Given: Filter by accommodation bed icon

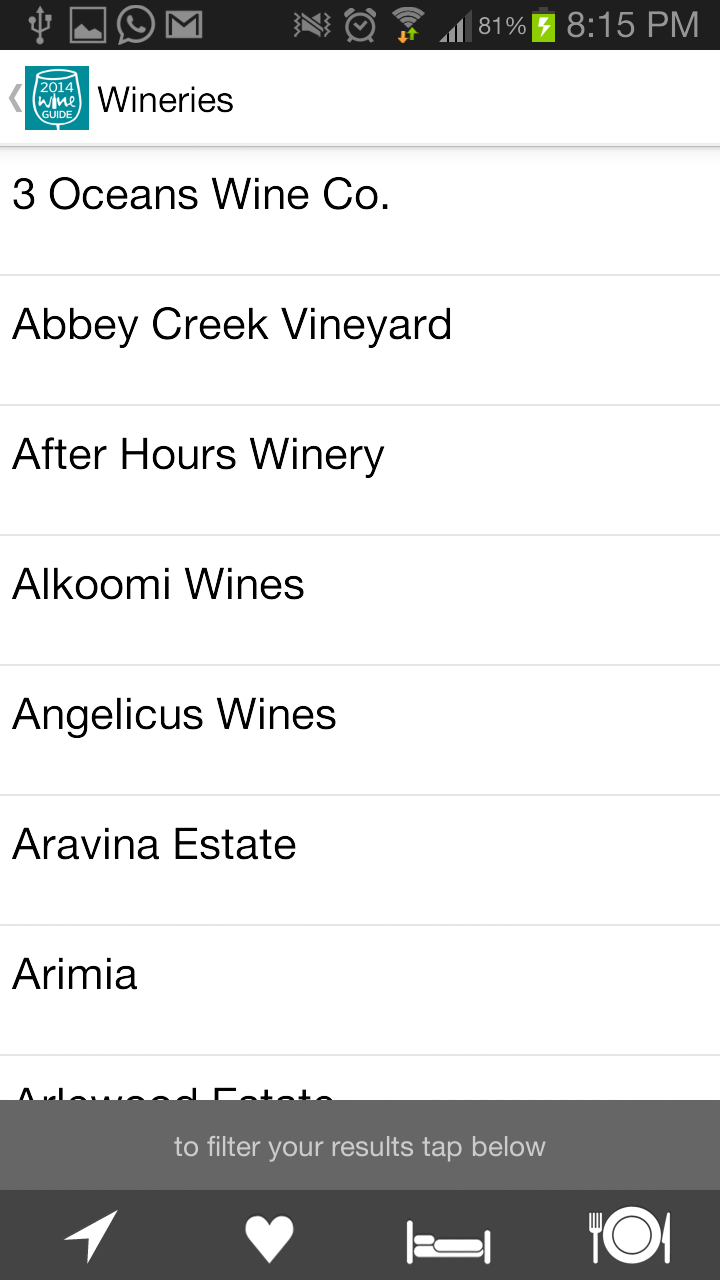Looking at the screenshot, I should tap(448, 1238).
